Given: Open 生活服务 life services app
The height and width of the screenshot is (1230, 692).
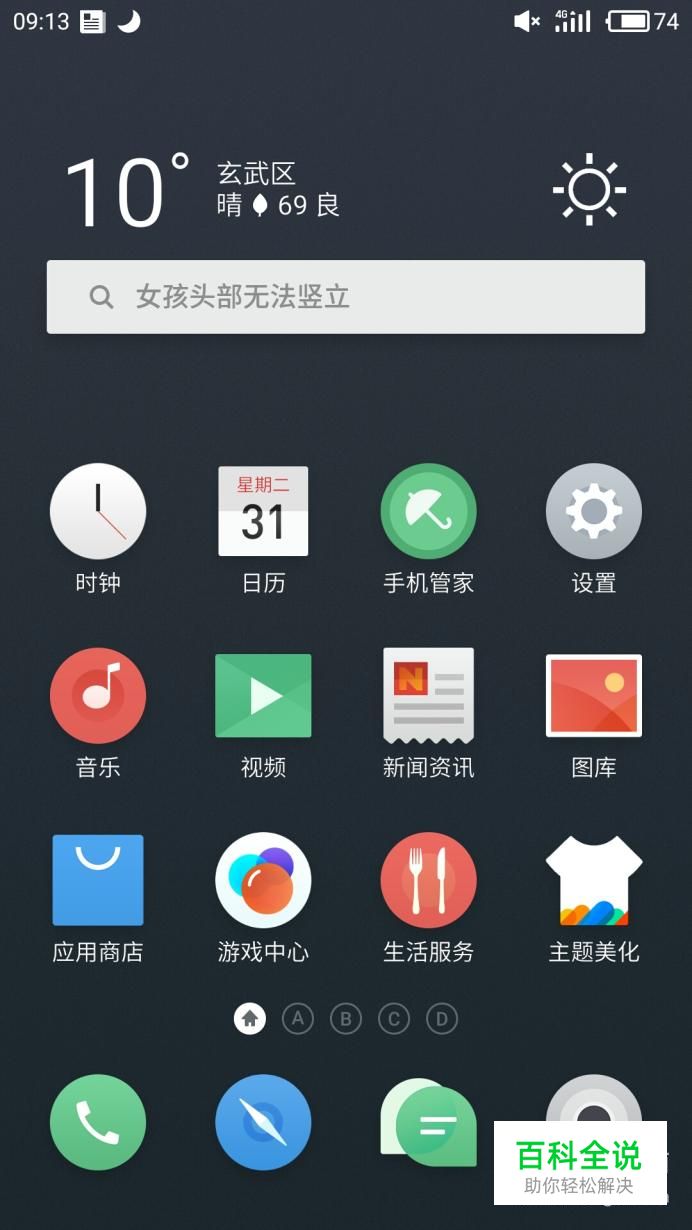Looking at the screenshot, I should pos(428,880).
